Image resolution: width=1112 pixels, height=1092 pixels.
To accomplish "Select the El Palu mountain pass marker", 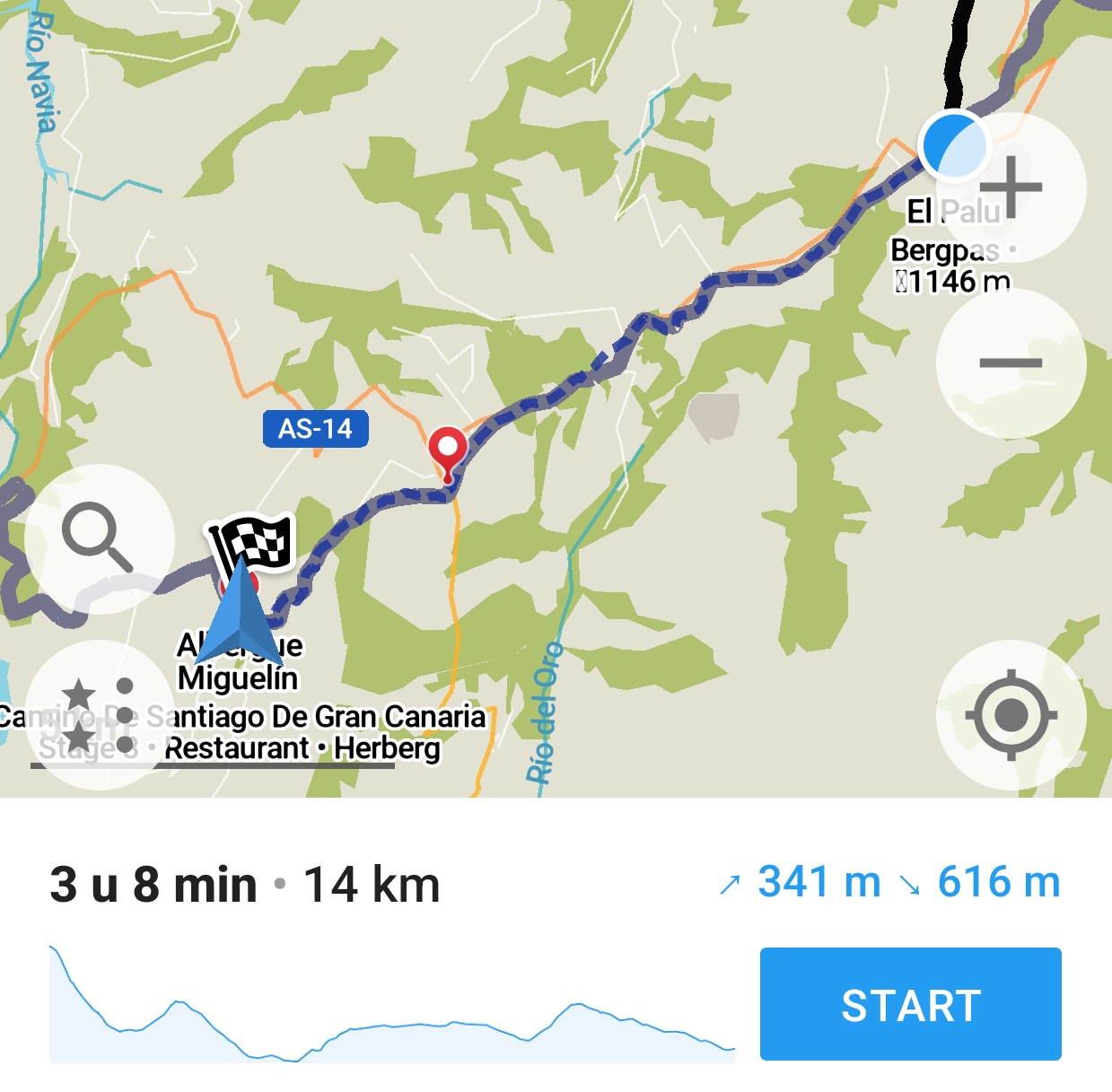I will tap(953, 145).
